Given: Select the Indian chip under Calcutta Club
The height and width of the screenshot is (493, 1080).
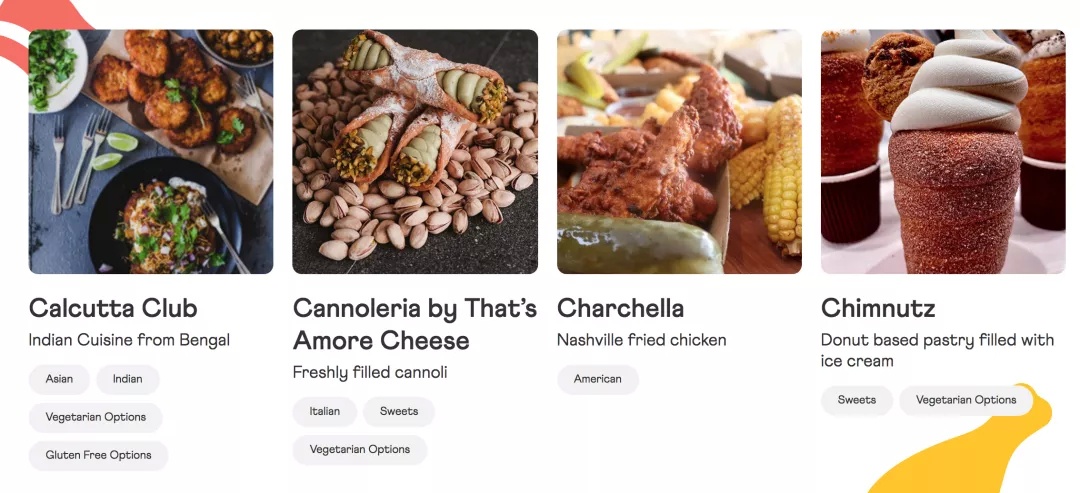Looking at the screenshot, I should [128, 379].
